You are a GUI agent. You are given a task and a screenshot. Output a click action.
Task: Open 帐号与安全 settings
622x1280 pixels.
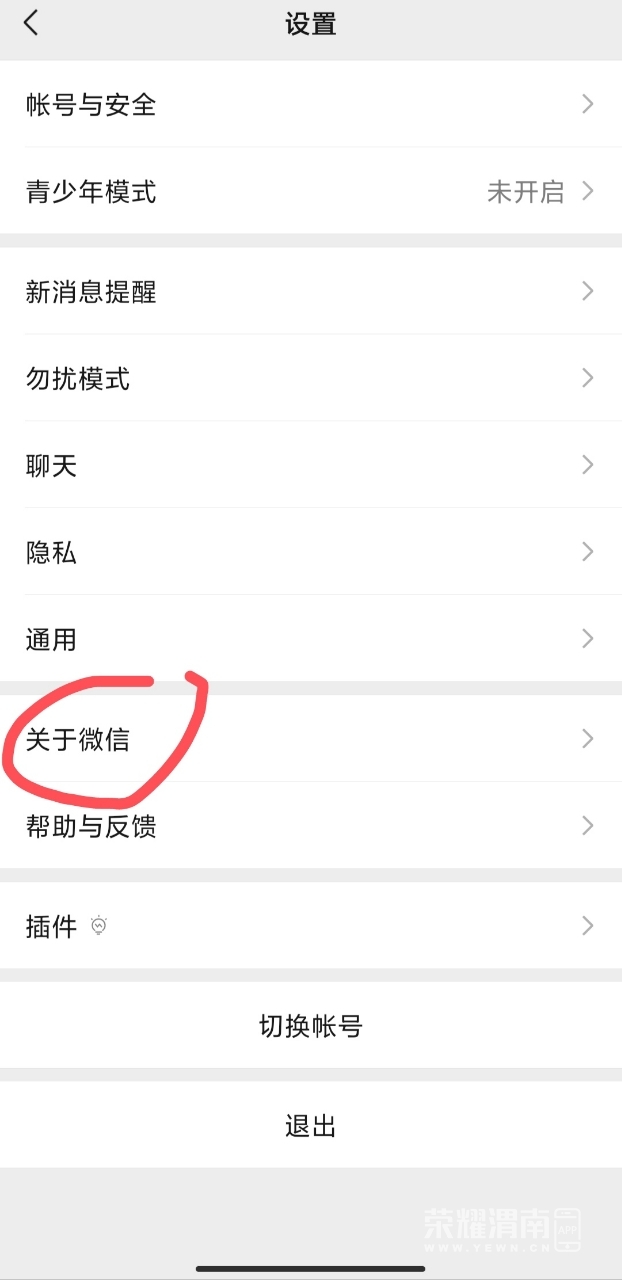coord(310,104)
